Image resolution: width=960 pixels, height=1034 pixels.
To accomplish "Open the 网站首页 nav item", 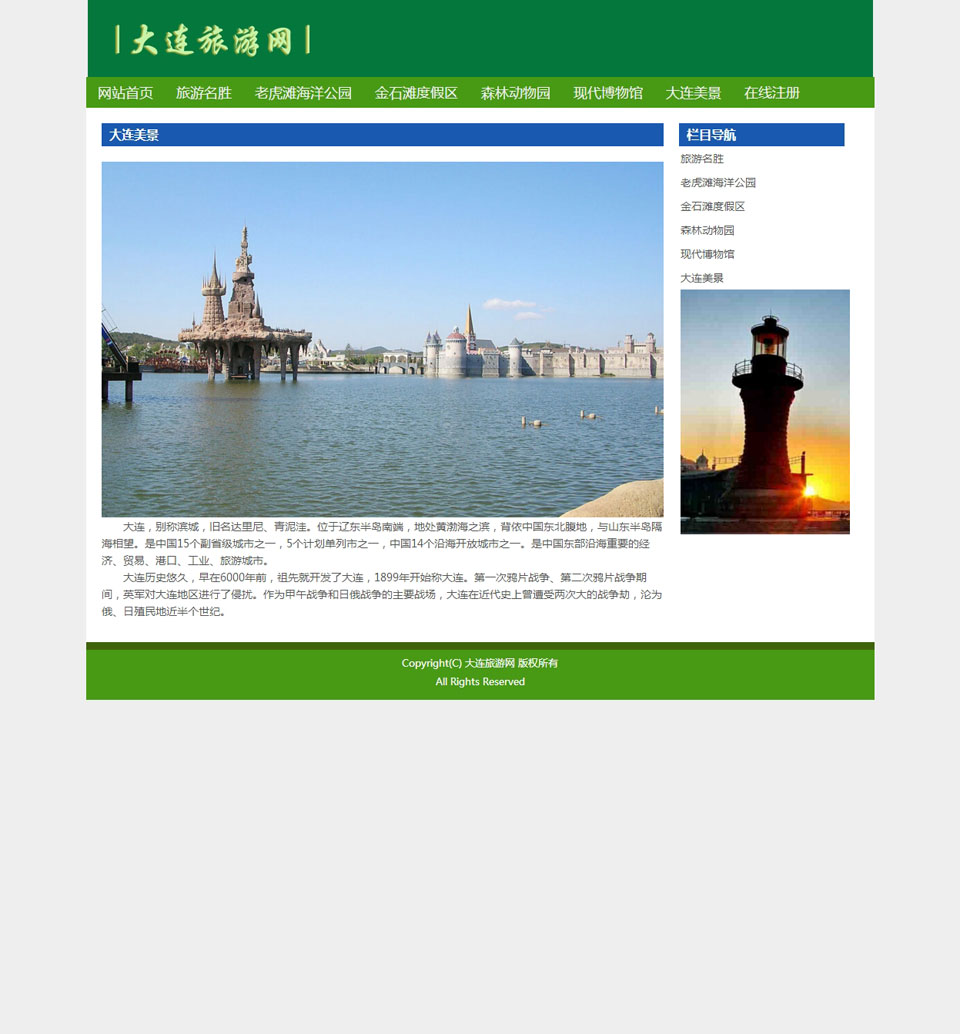I will pyautogui.click(x=125, y=93).
